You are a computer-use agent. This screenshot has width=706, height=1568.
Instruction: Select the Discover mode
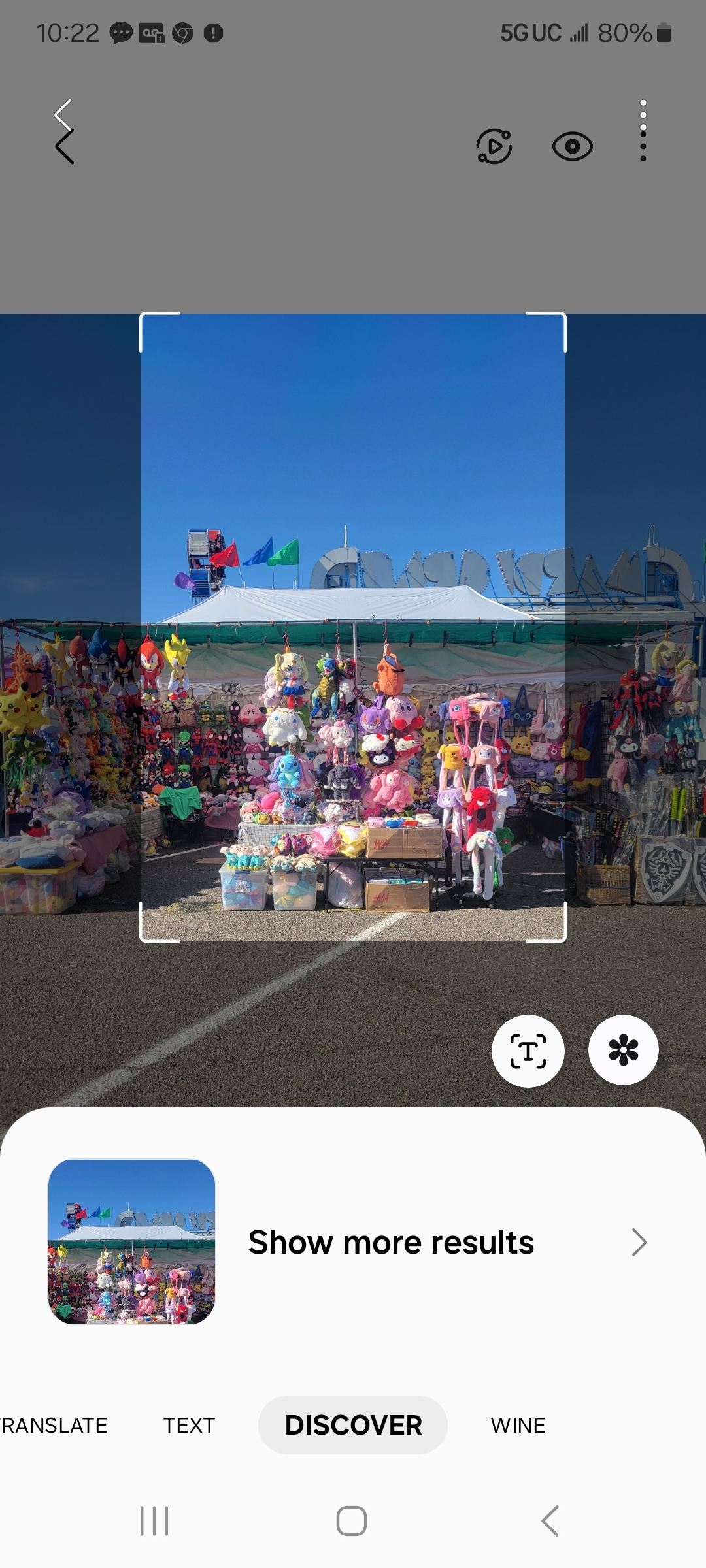click(x=353, y=1425)
